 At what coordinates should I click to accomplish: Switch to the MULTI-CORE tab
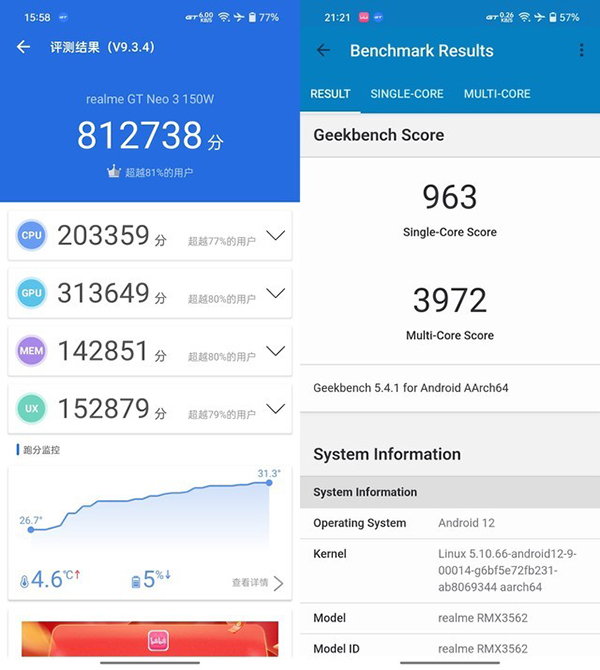(497, 94)
